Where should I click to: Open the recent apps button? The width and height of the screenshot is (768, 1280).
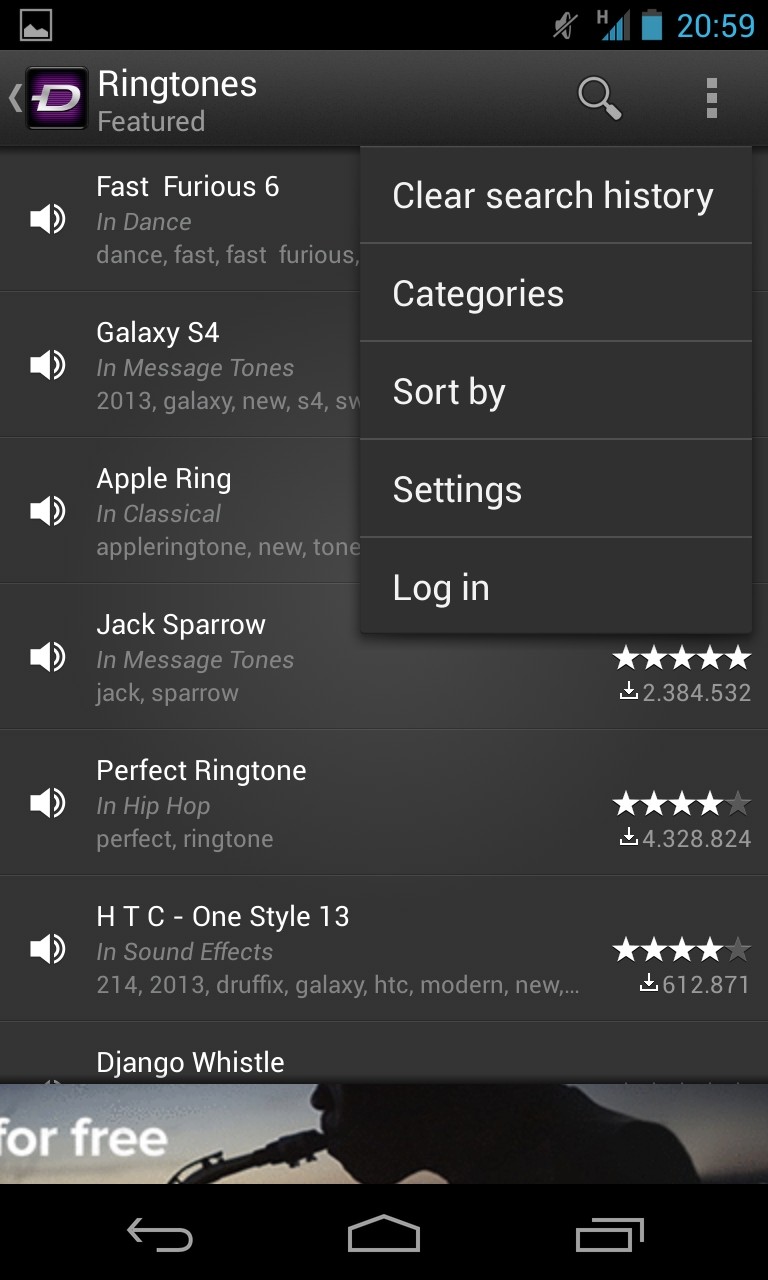609,1234
